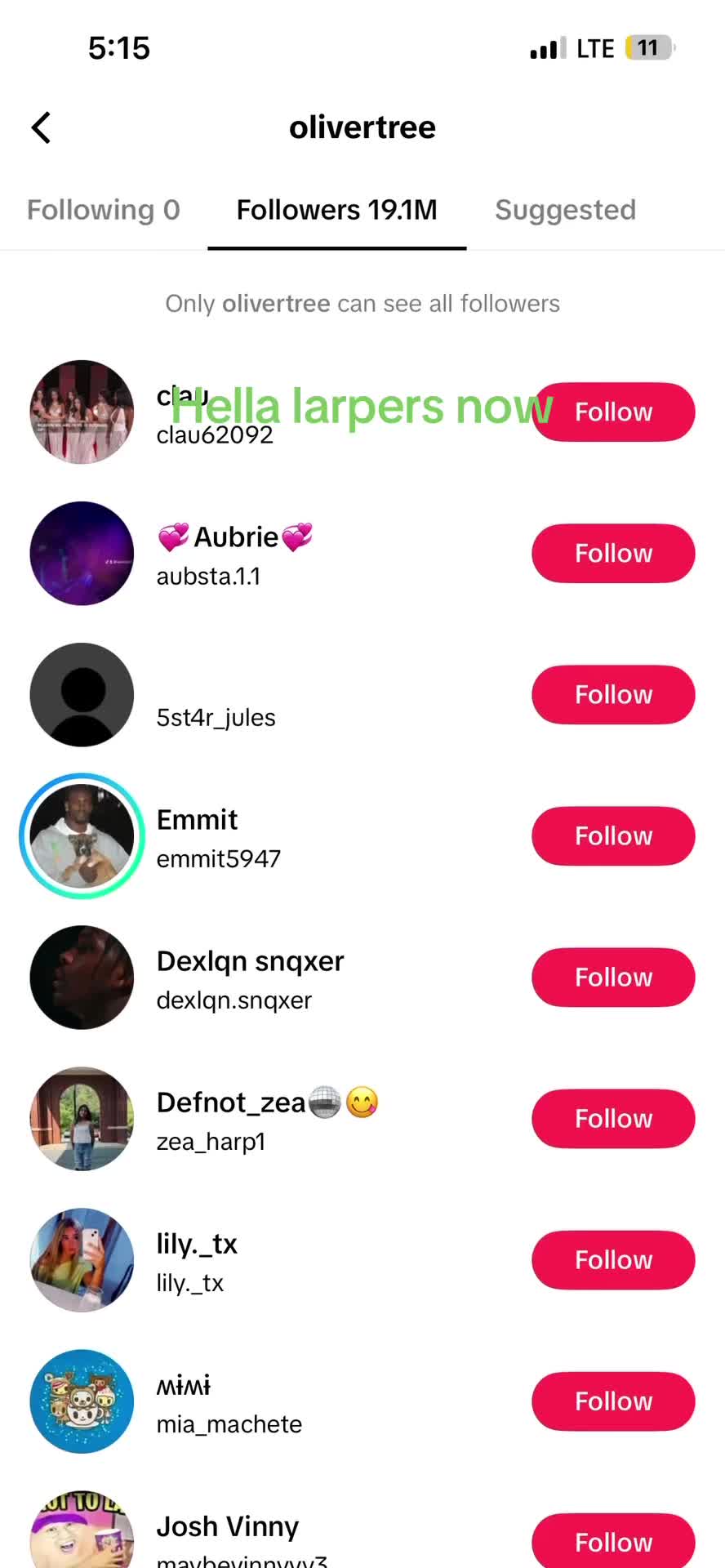Viewport: 725px width, 1568px height.
Task: Open the mia_machete profile avatar
Action: pos(82,1401)
